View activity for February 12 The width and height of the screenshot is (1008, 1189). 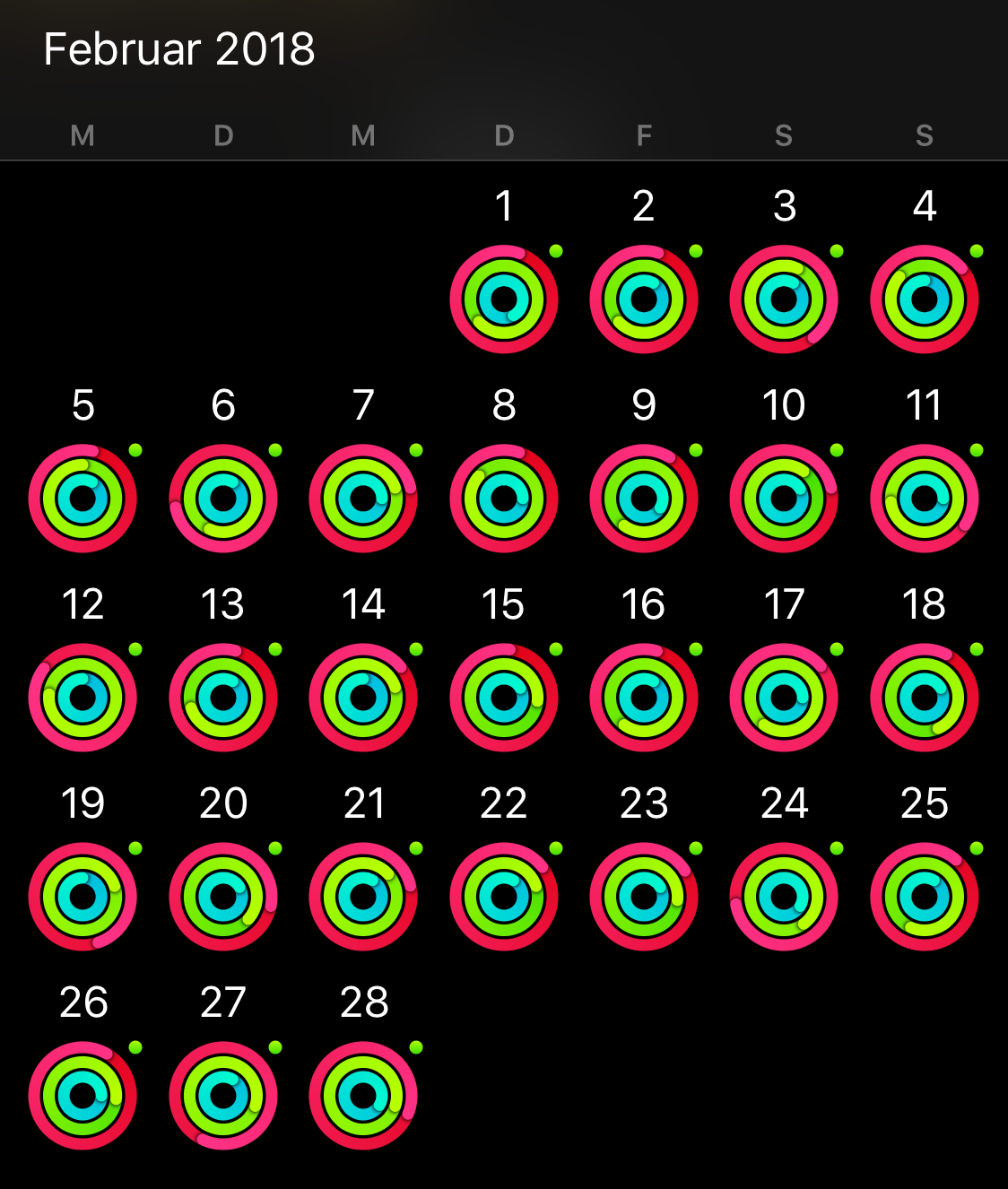pyautogui.click(x=83, y=698)
